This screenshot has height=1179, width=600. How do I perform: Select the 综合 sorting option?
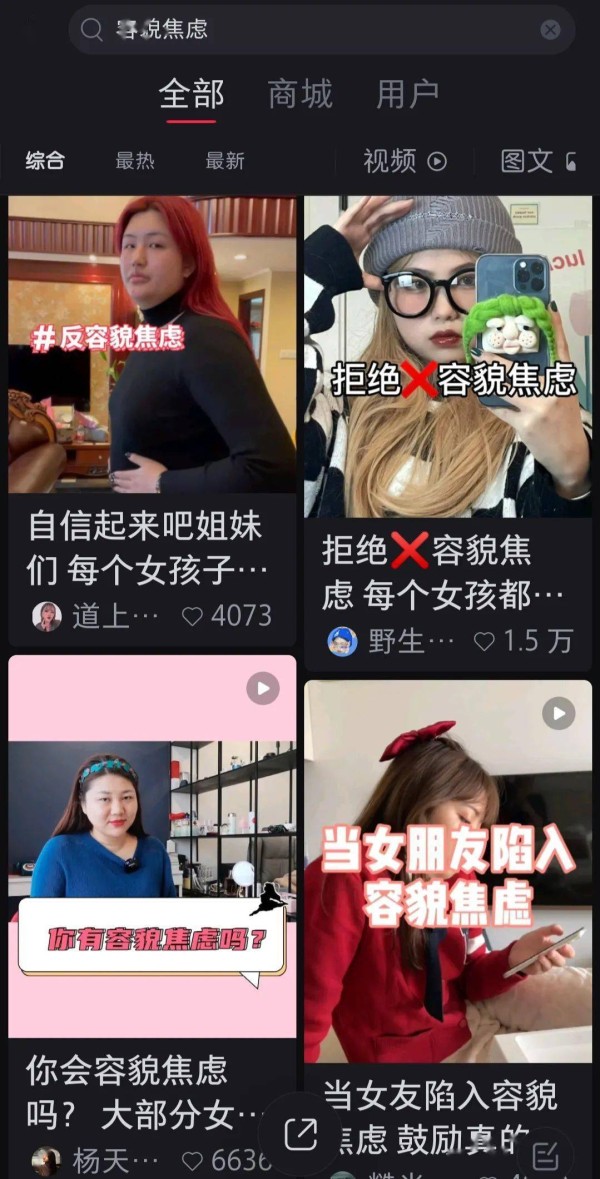(45, 161)
